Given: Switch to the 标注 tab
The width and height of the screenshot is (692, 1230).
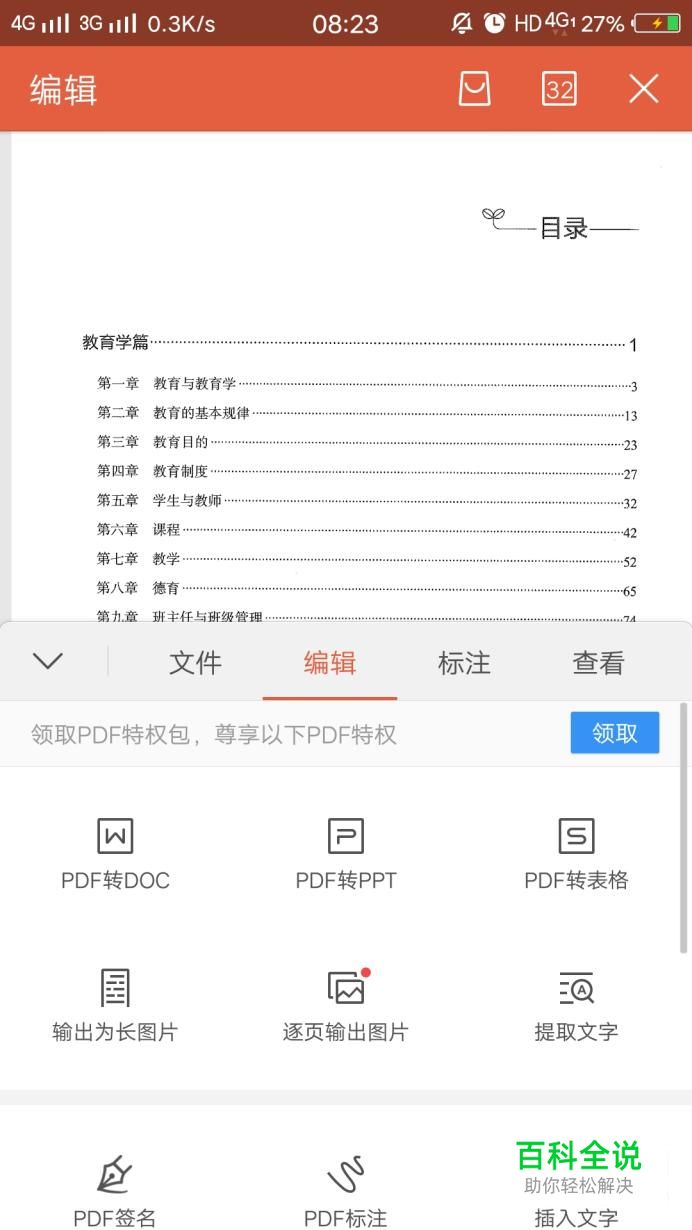Looking at the screenshot, I should click(x=464, y=662).
